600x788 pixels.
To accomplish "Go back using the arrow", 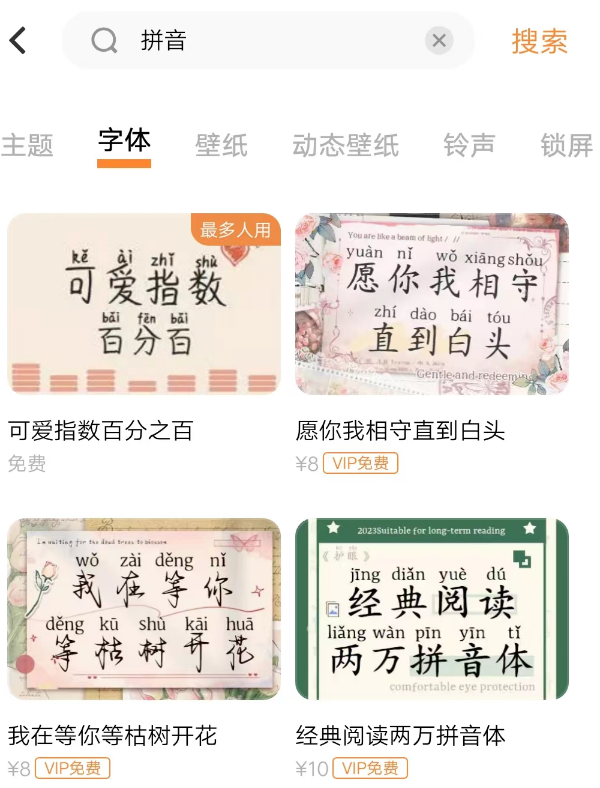I will pos(18,41).
